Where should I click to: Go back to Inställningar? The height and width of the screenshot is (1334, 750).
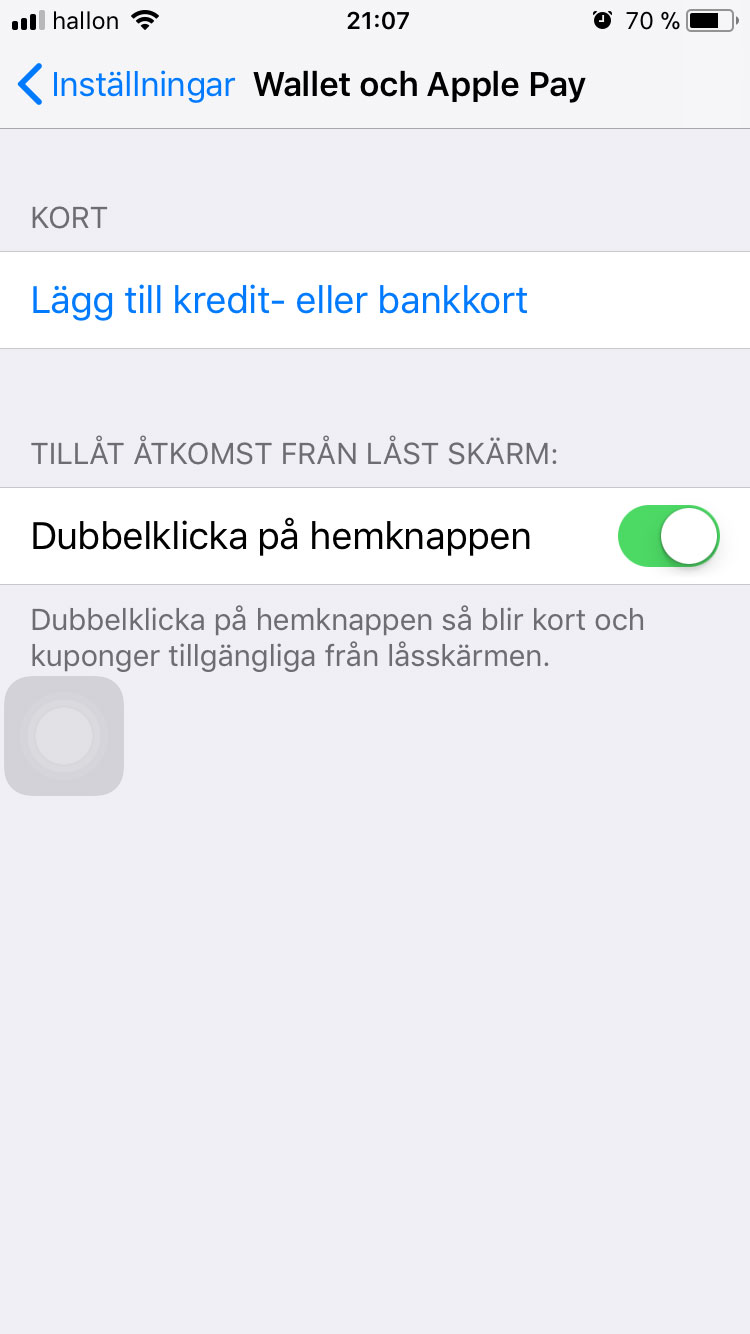(x=126, y=85)
